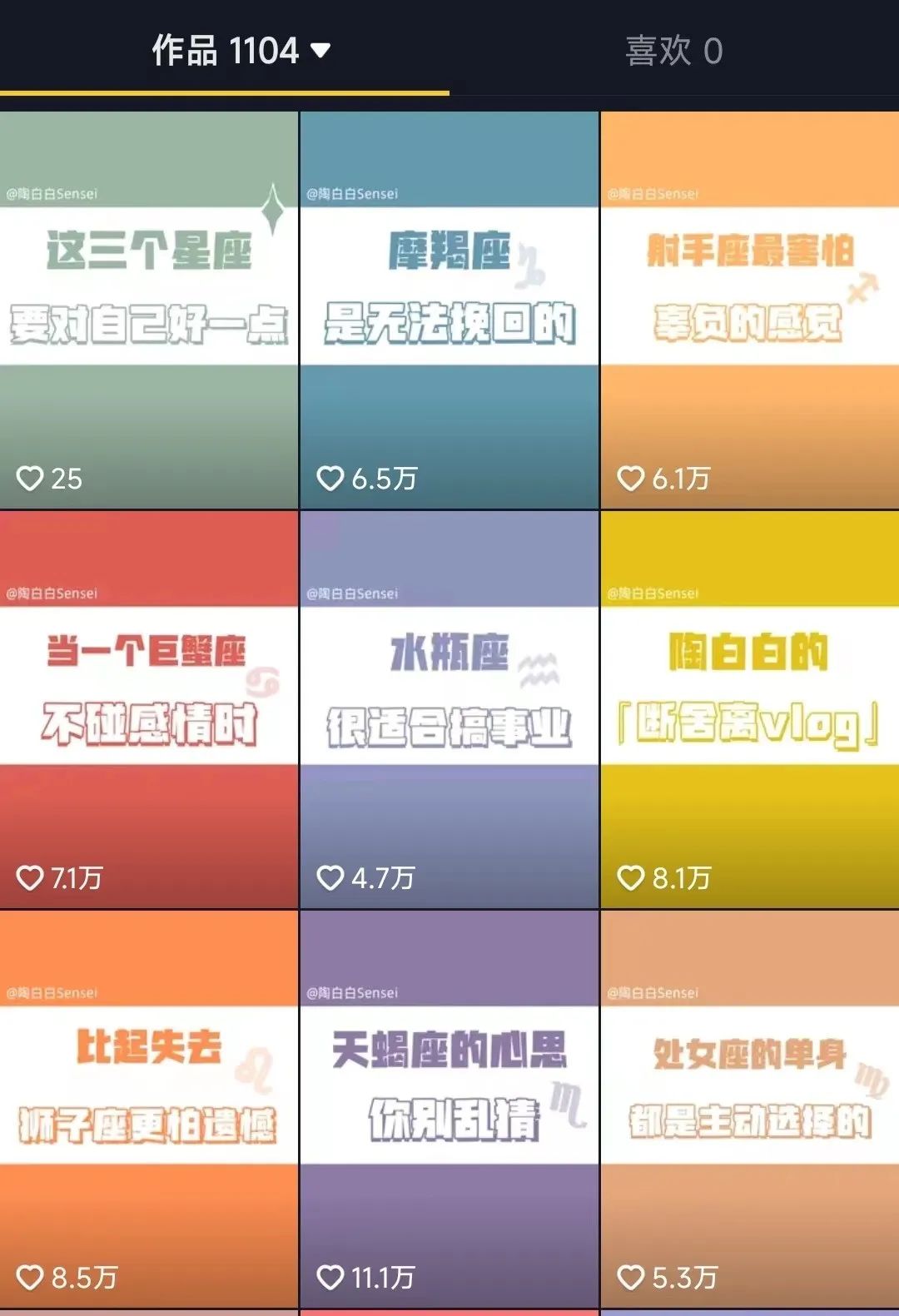Image resolution: width=899 pixels, height=1316 pixels.
Task: Select the 处女座的单身都是主动选择的 video
Action: click(x=749, y=1108)
